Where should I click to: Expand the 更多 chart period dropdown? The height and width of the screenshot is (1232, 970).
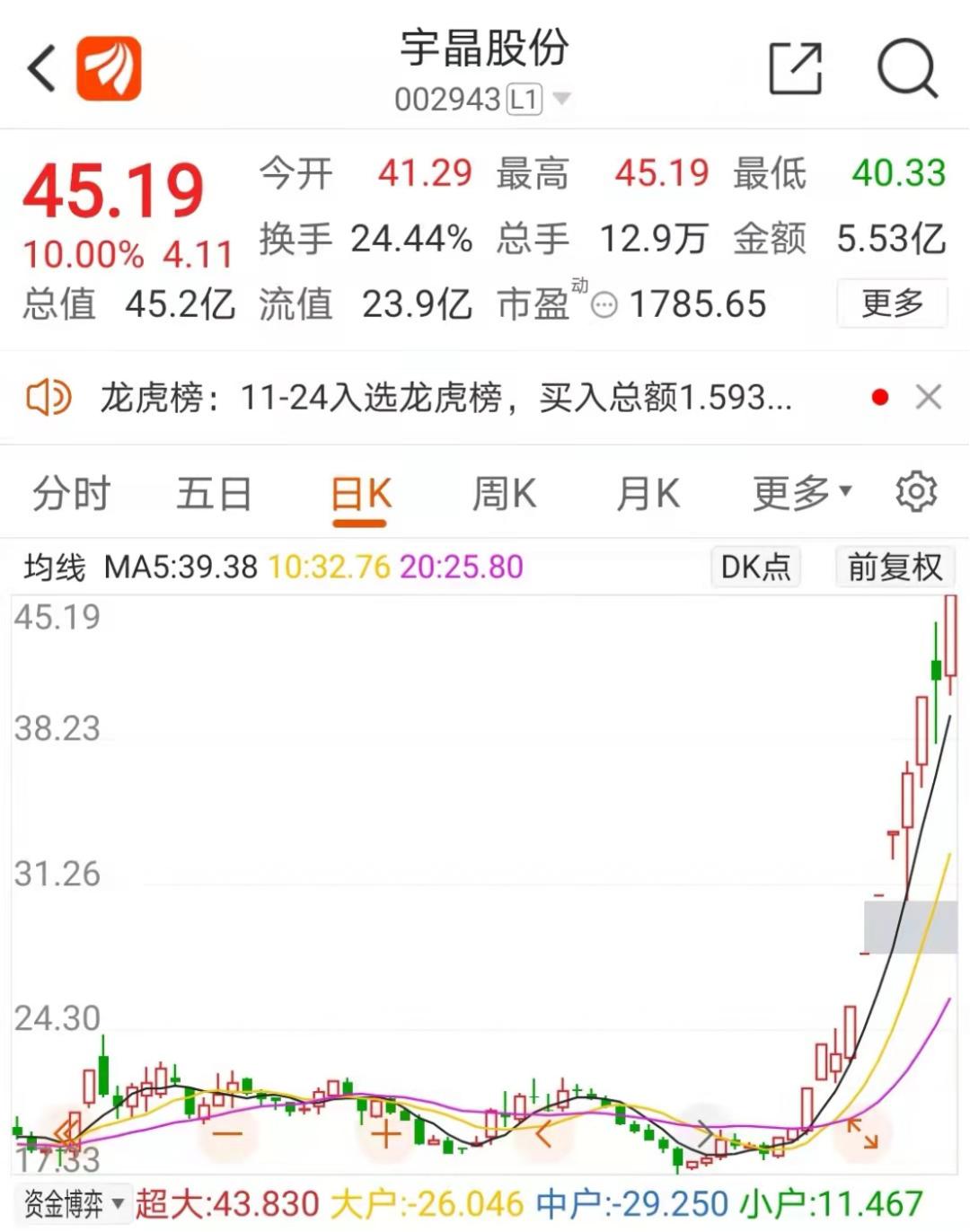[x=801, y=492]
